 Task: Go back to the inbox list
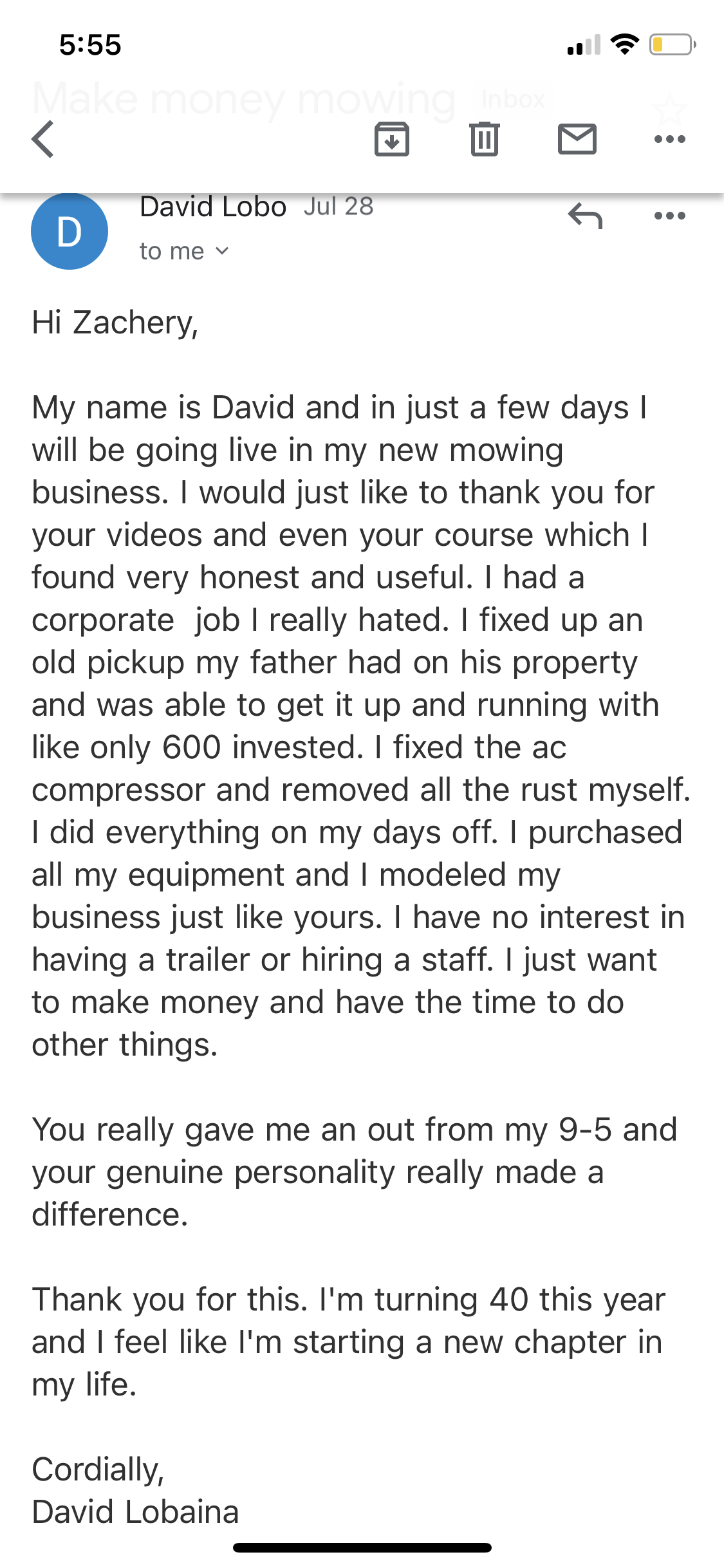43,139
